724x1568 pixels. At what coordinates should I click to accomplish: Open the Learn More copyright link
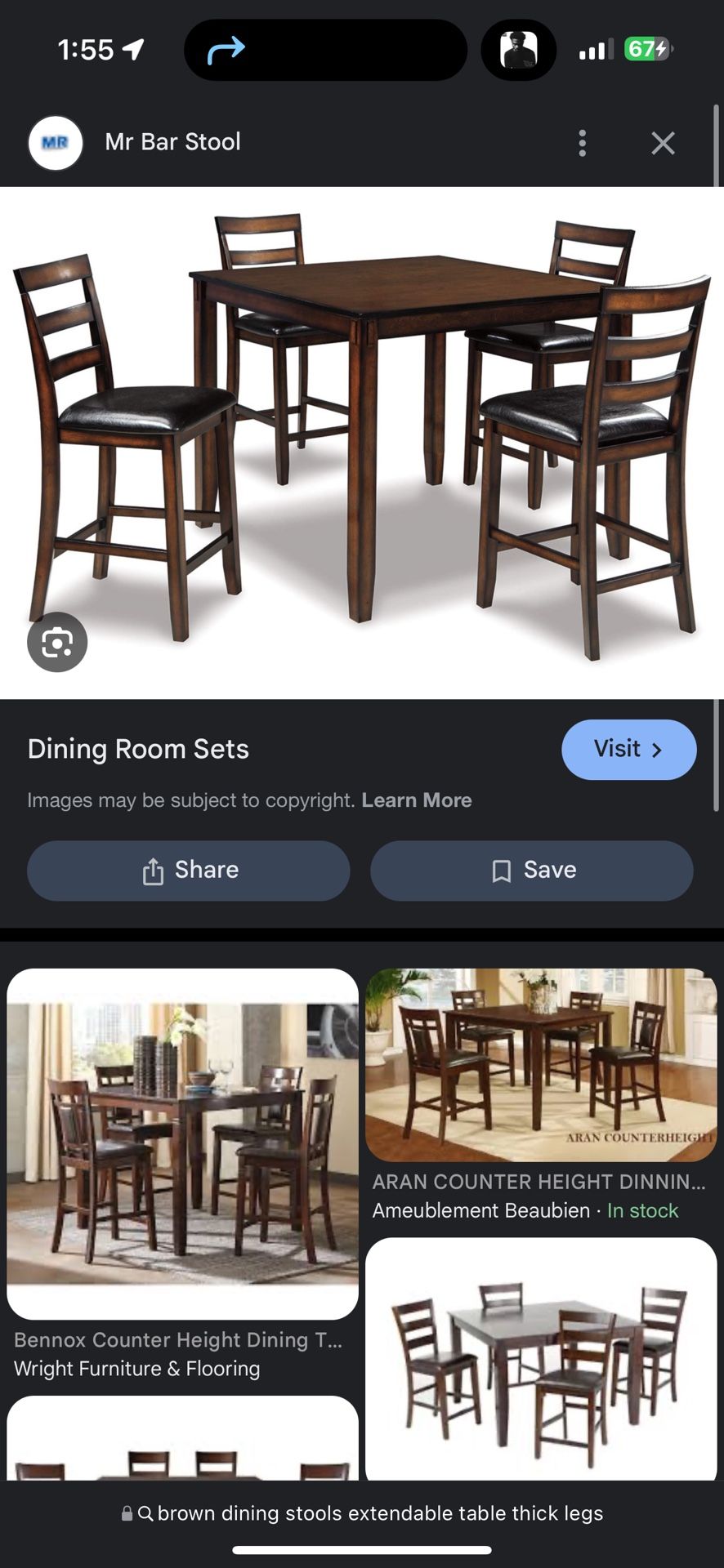click(416, 800)
